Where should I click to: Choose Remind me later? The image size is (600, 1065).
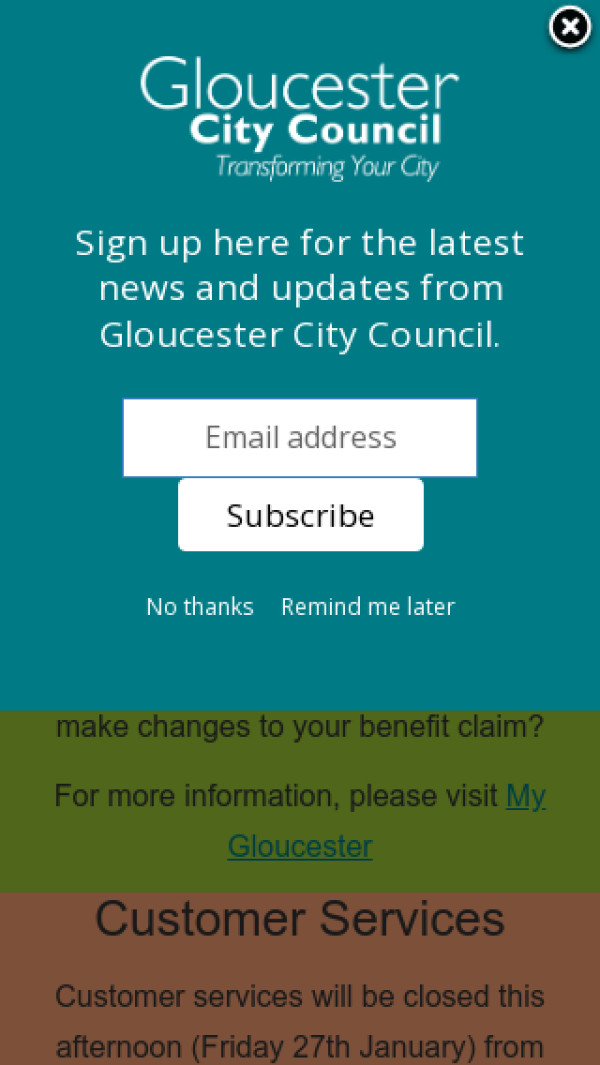pos(368,607)
